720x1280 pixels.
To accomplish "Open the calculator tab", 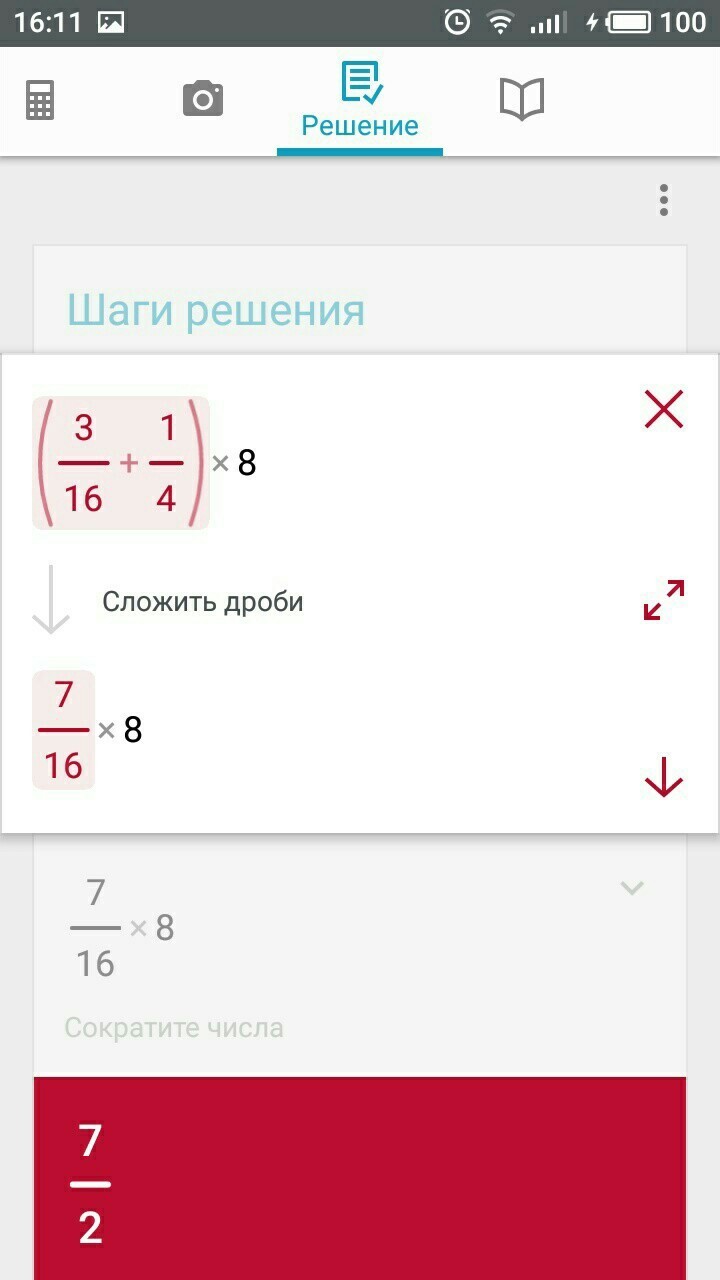I will (x=40, y=100).
